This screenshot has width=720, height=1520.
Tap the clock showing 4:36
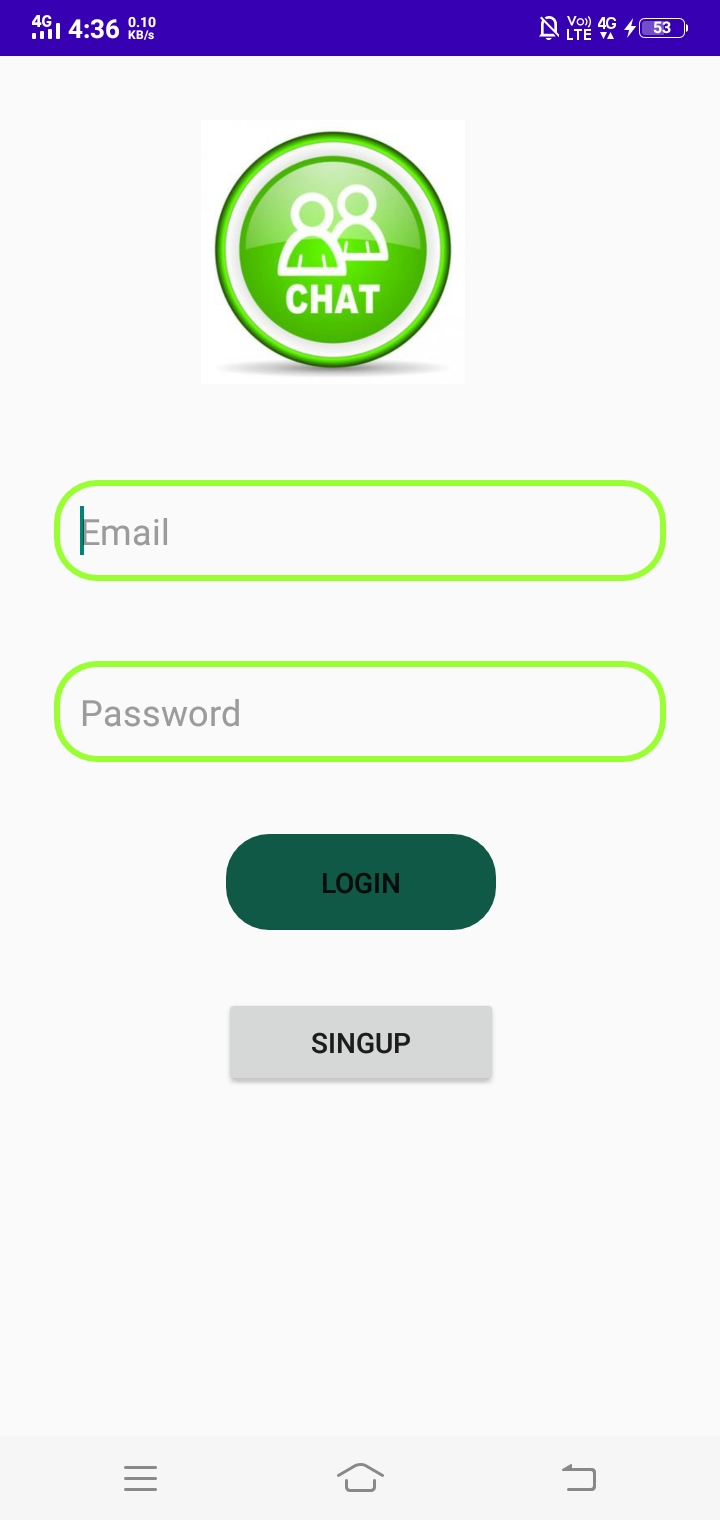[x=94, y=29]
